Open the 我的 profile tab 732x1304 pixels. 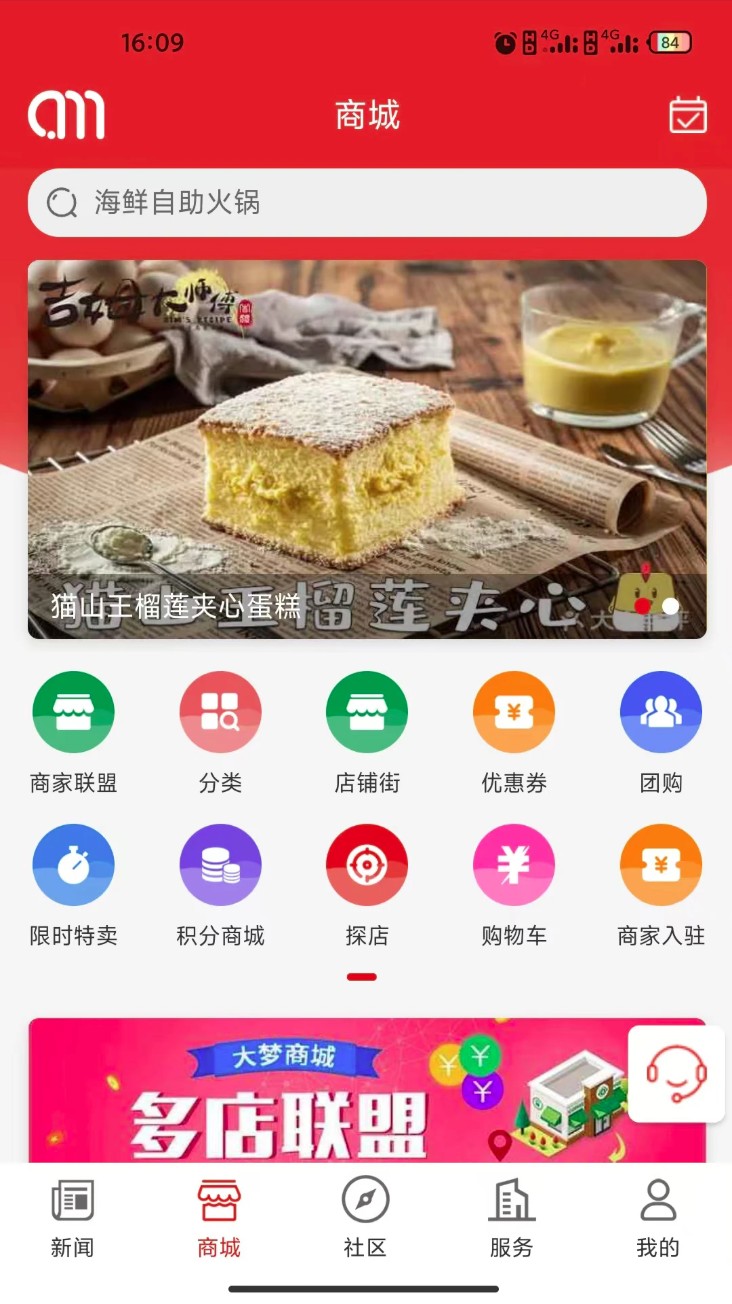click(658, 1218)
